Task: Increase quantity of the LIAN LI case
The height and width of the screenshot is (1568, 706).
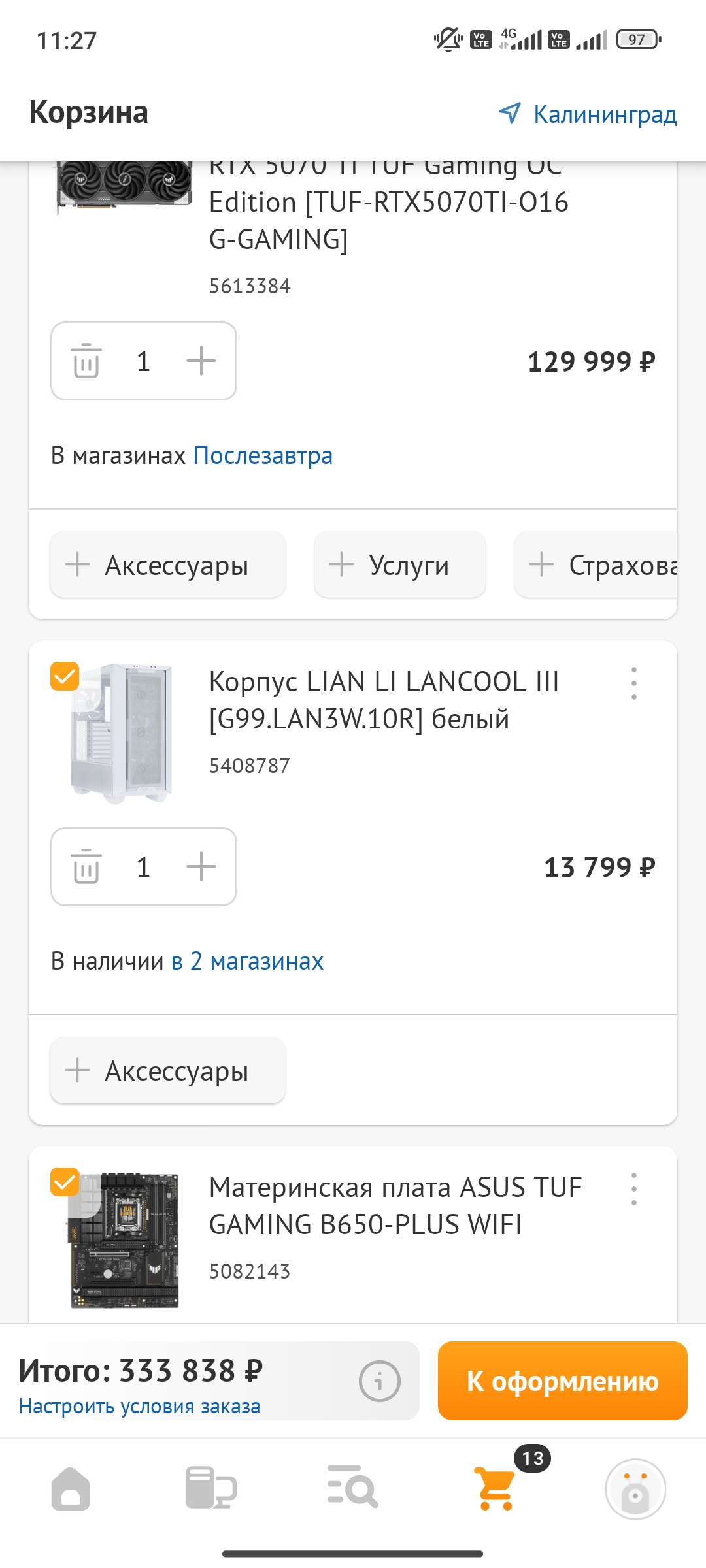Action: (201, 866)
